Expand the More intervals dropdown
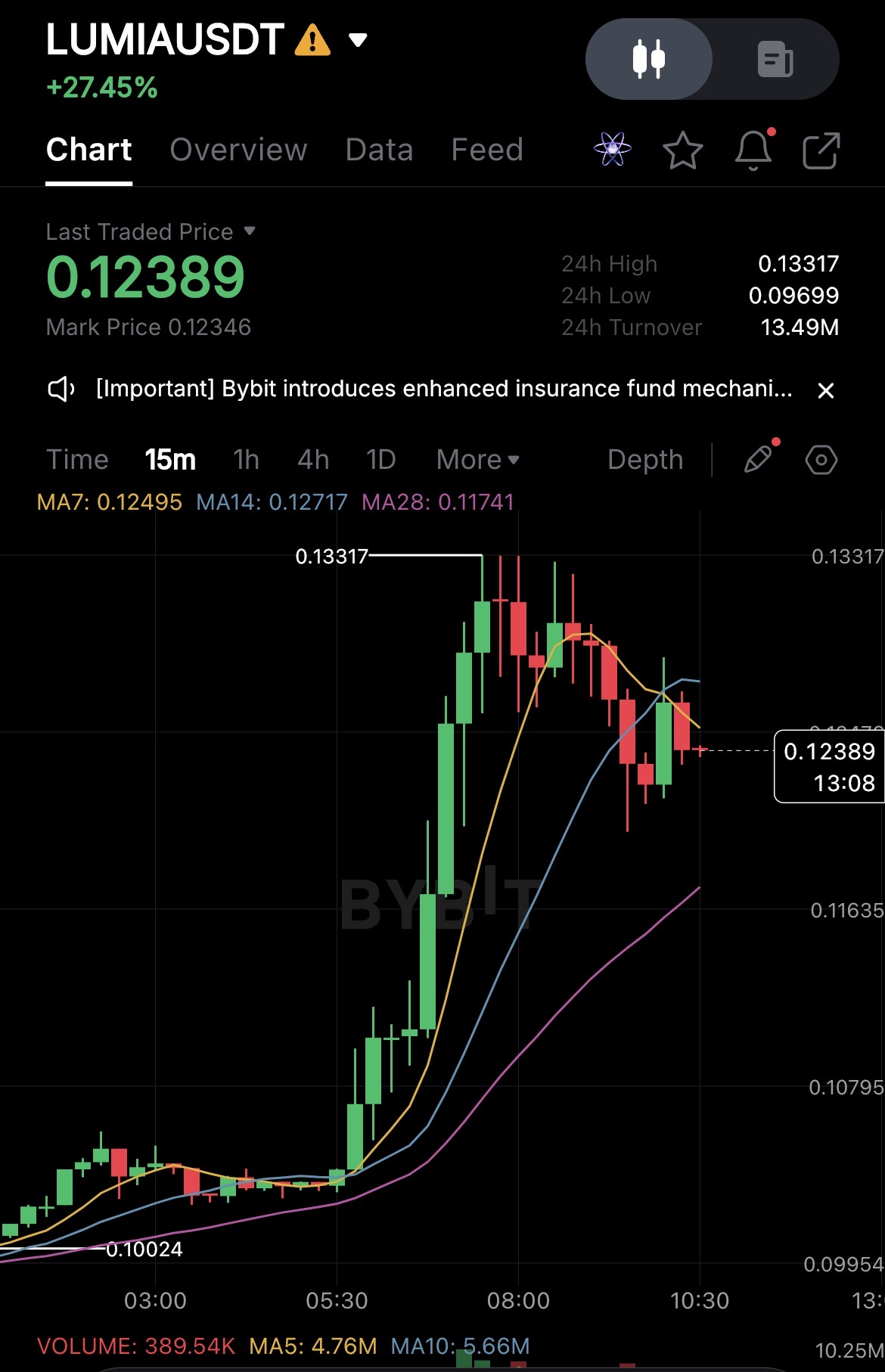885x1372 pixels. pos(477,460)
